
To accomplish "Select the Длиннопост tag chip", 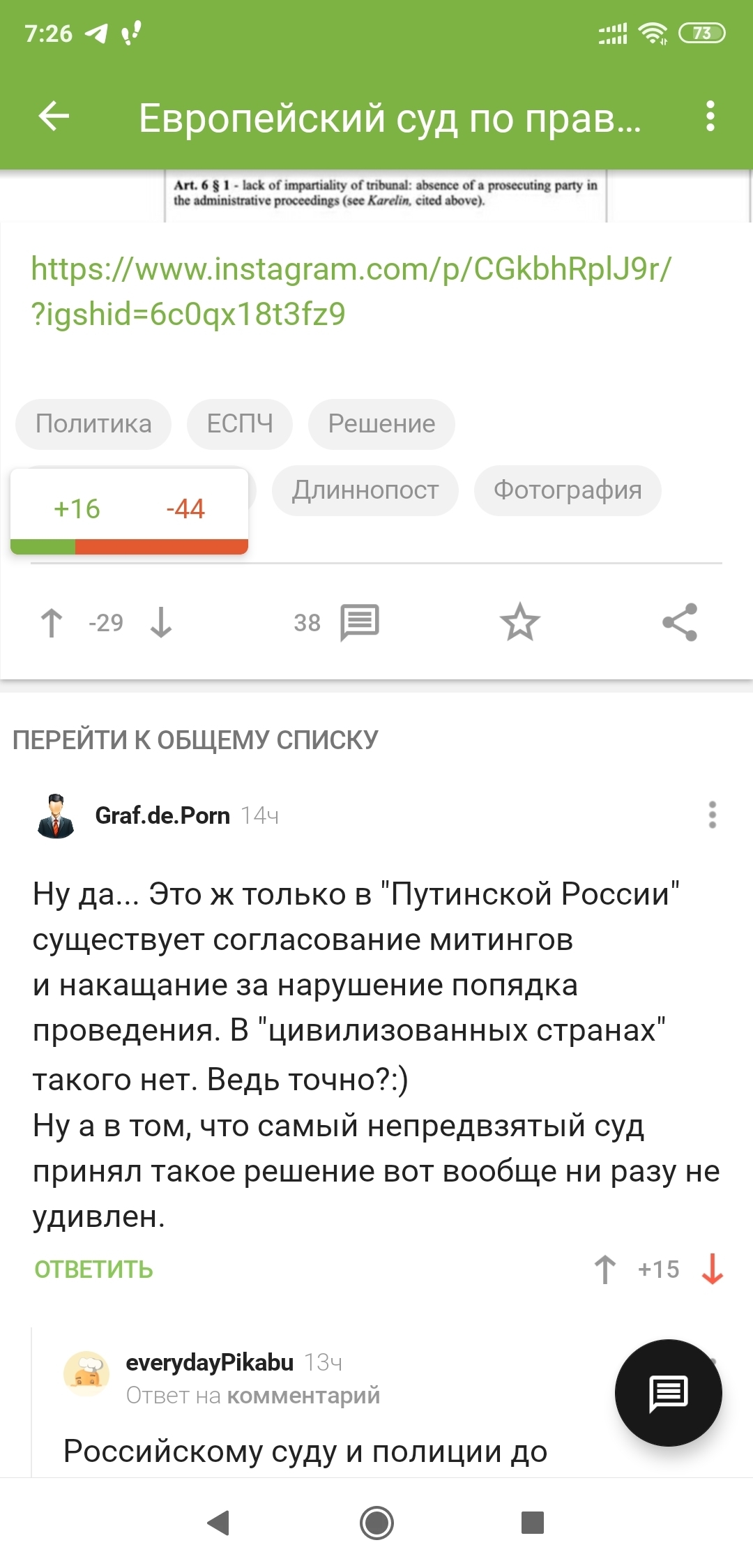I will tap(365, 490).
